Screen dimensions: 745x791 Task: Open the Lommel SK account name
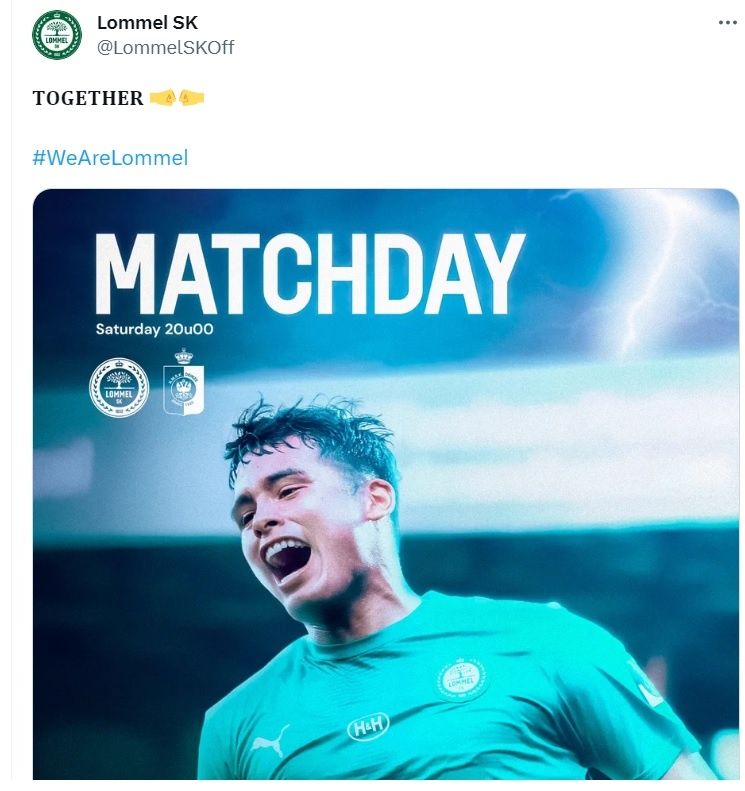click(x=147, y=23)
